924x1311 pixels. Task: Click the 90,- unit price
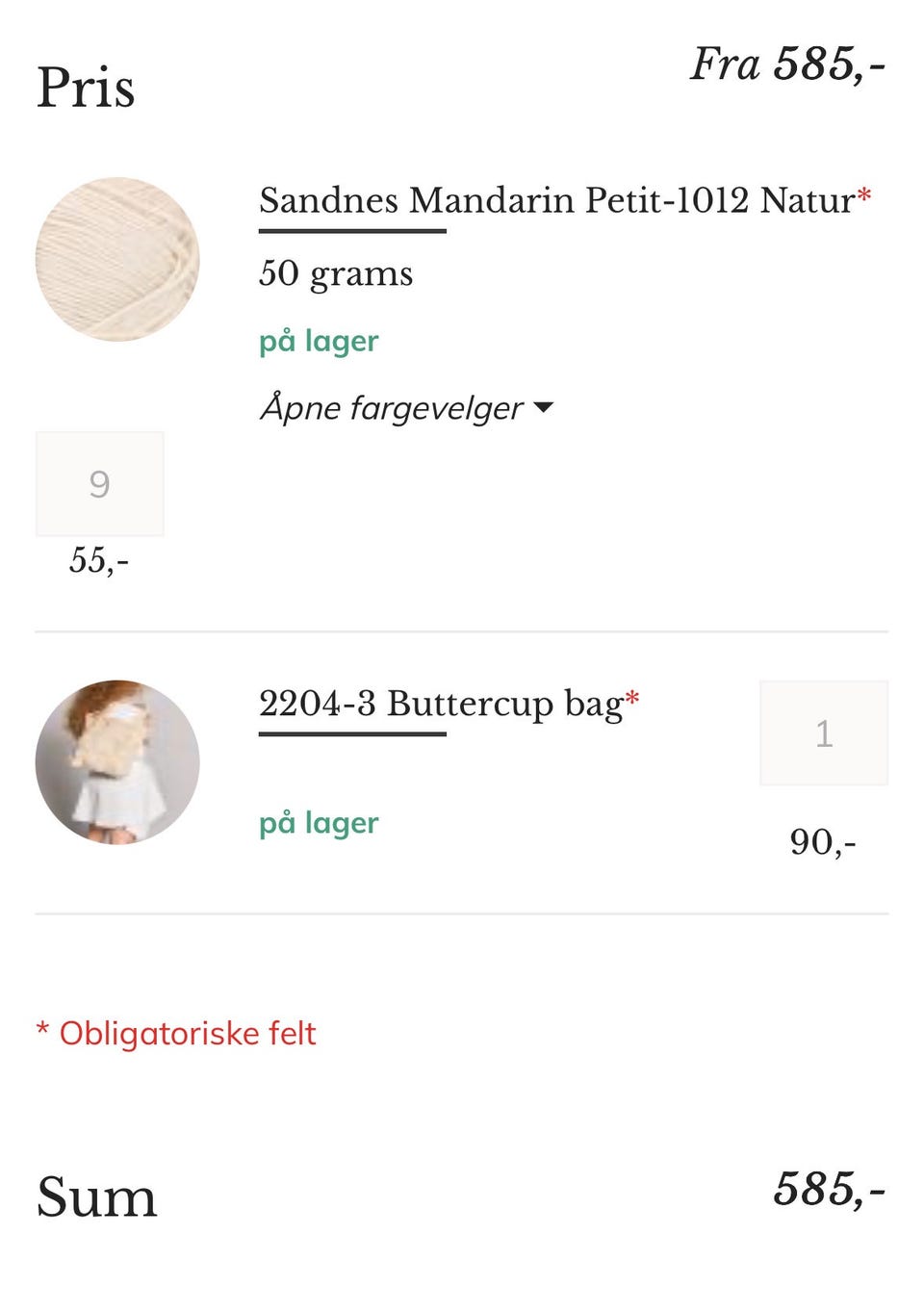821,840
